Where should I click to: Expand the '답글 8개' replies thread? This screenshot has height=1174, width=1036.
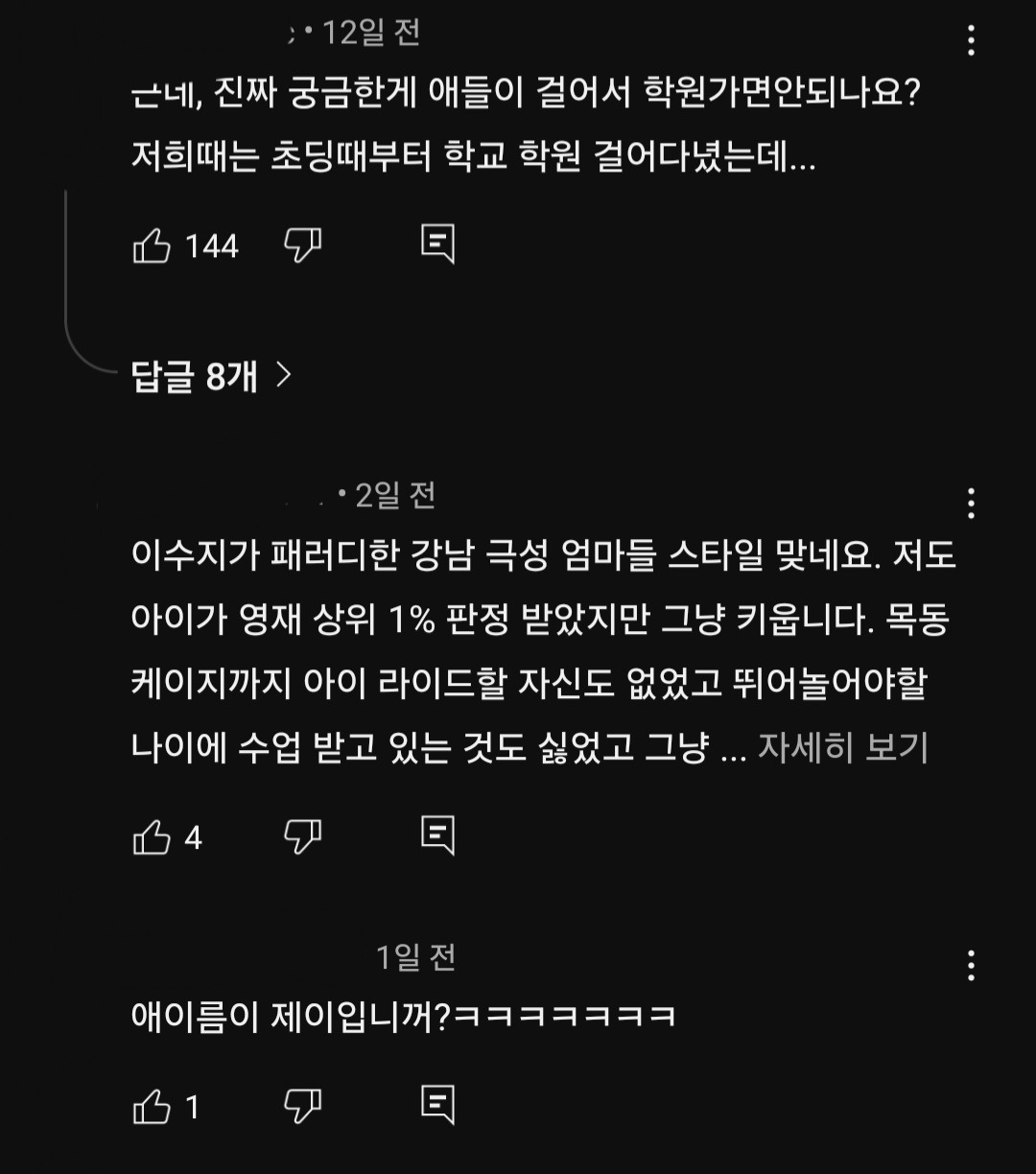pos(192,378)
